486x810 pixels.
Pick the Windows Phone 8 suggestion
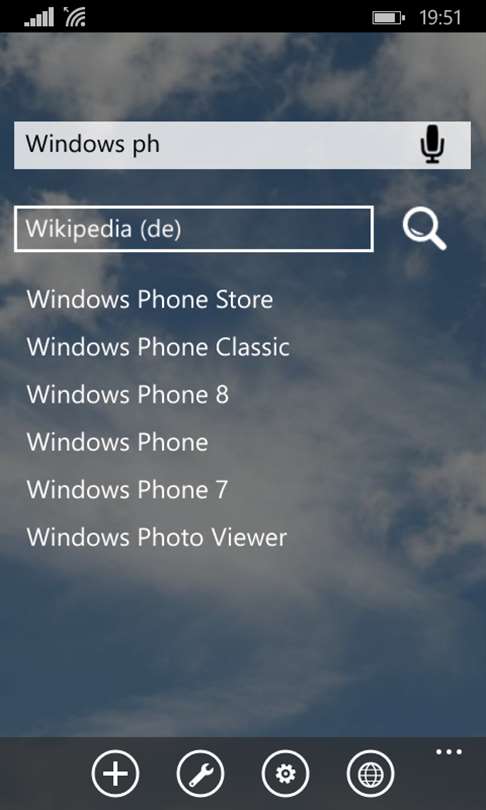[x=128, y=395]
